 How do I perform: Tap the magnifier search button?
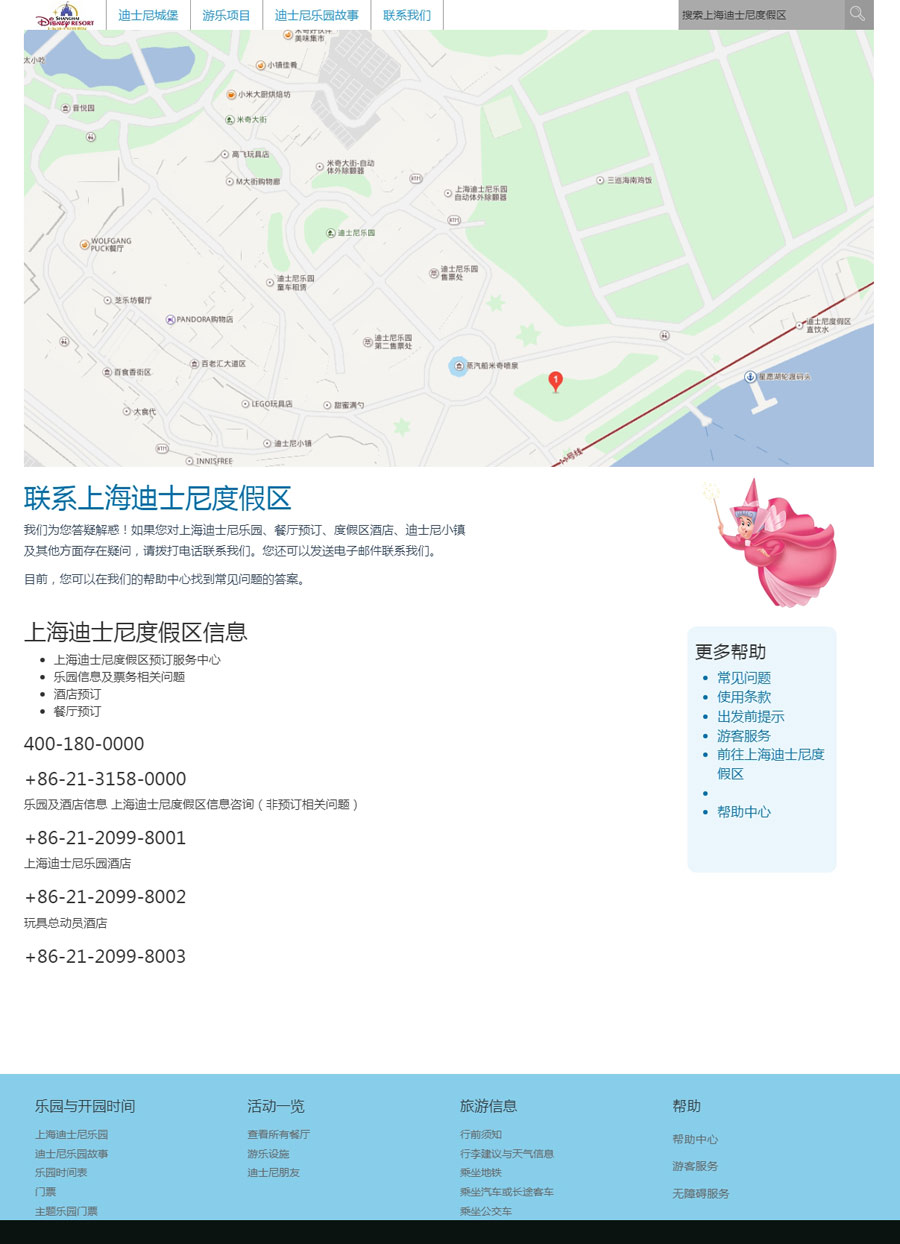pyautogui.click(x=858, y=14)
